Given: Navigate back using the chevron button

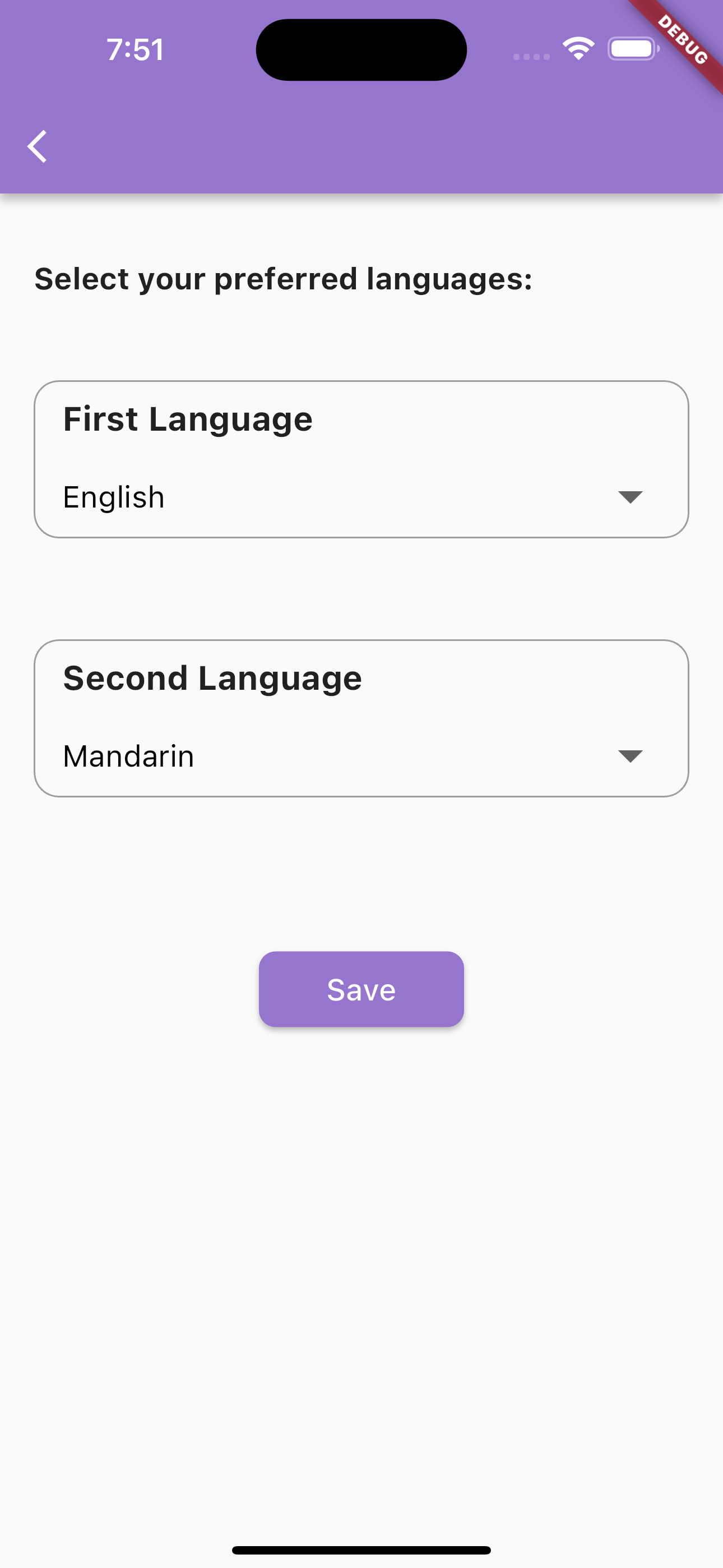Looking at the screenshot, I should click(36, 146).
